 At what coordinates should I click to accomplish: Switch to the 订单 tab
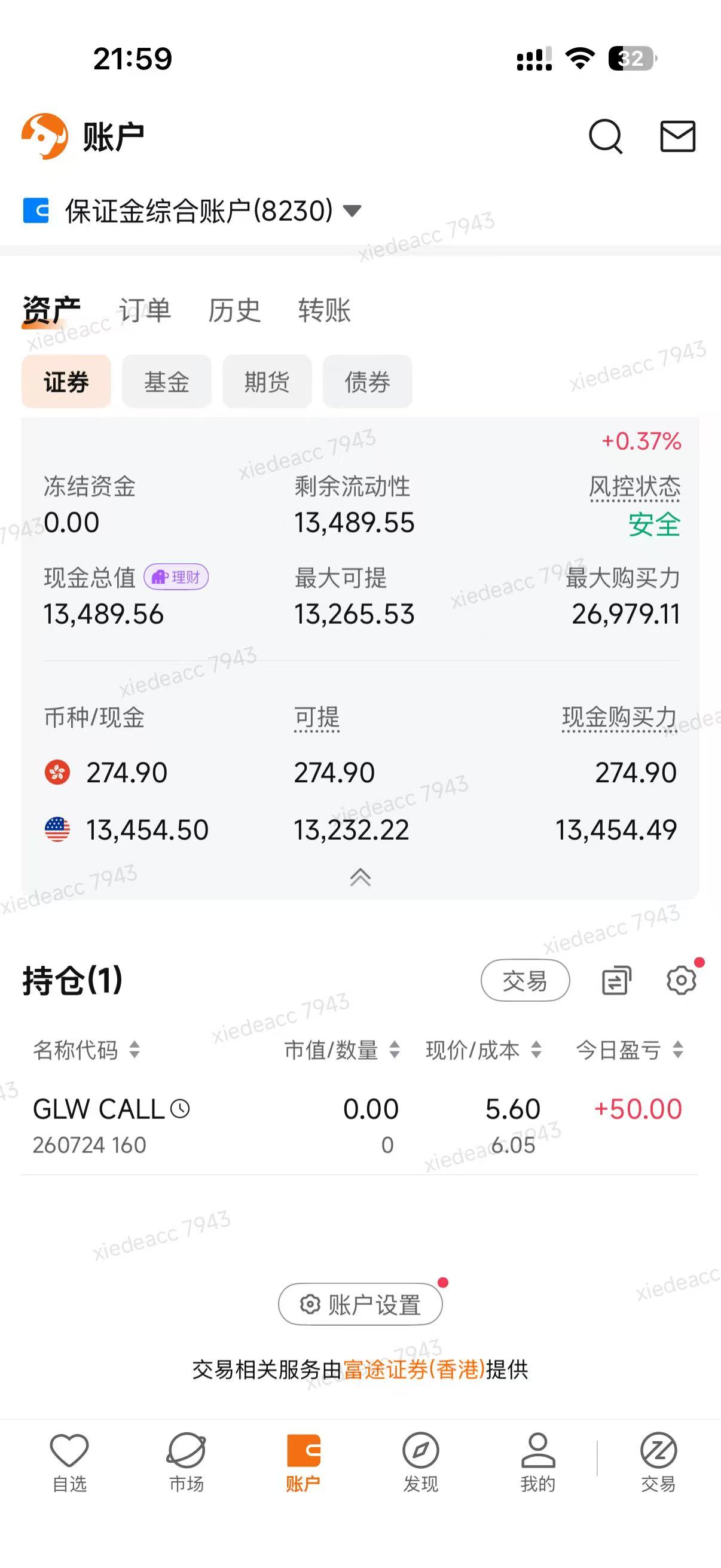[x=145, y=310]
